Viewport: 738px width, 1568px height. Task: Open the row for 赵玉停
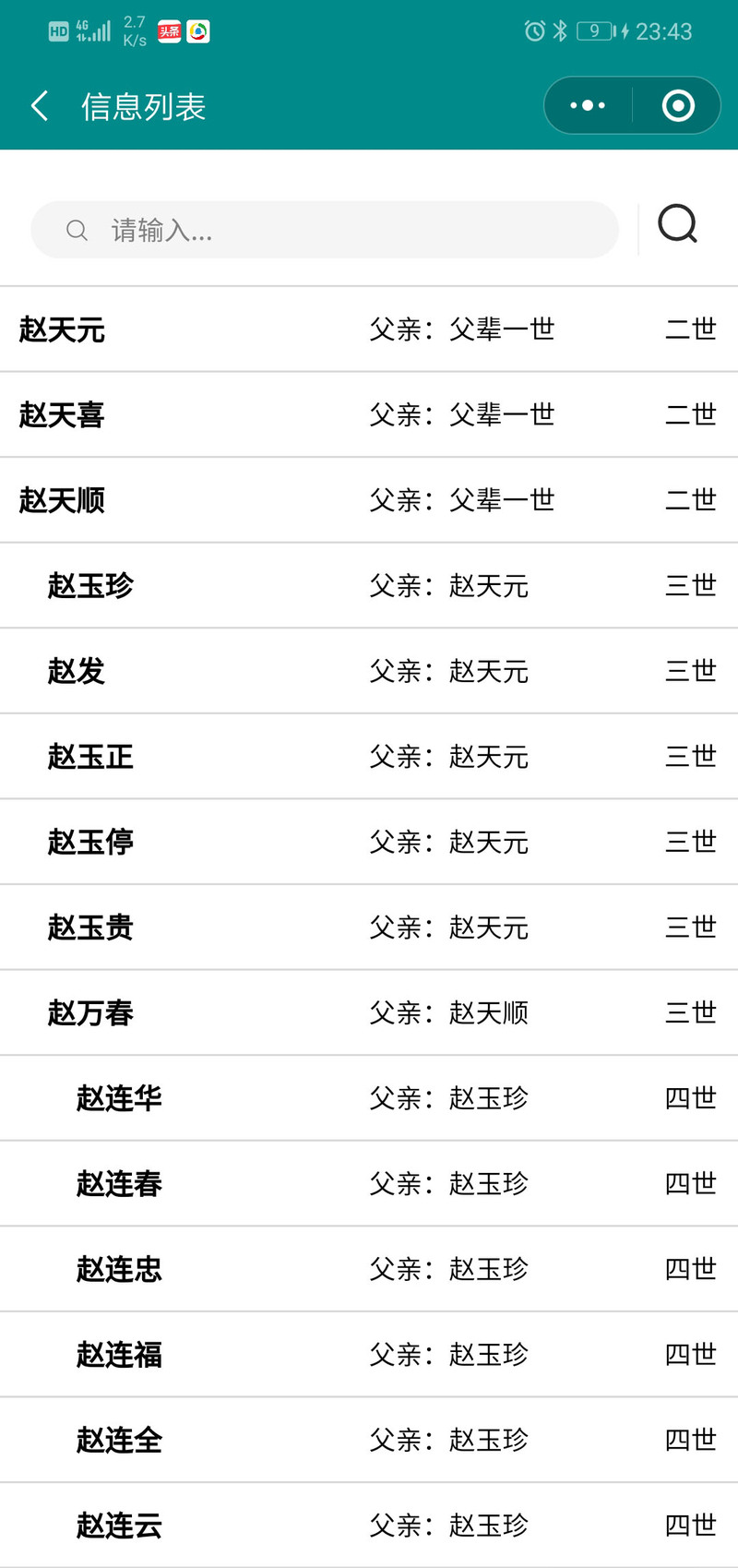(369, 842)
